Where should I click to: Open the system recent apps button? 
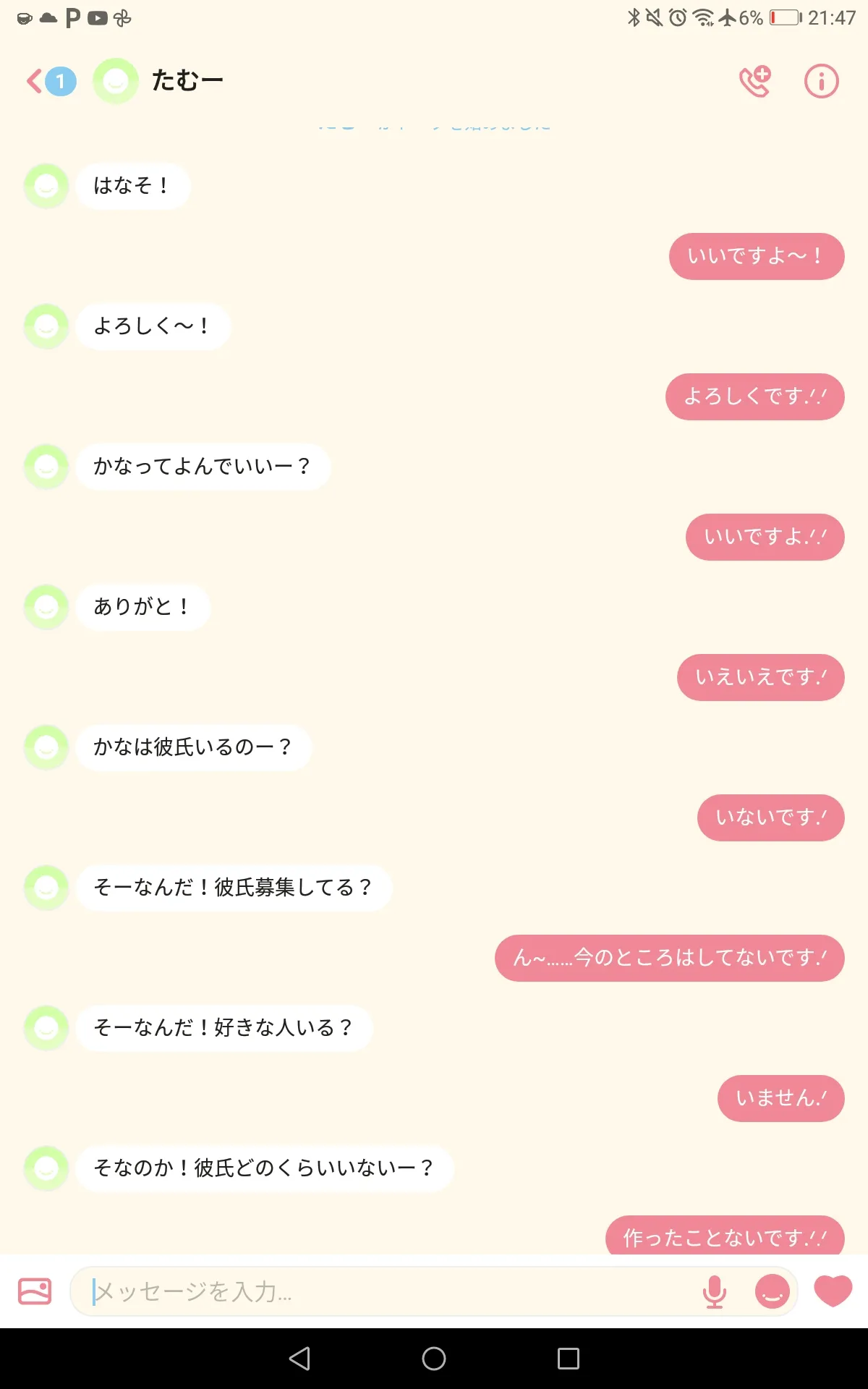569,1359
